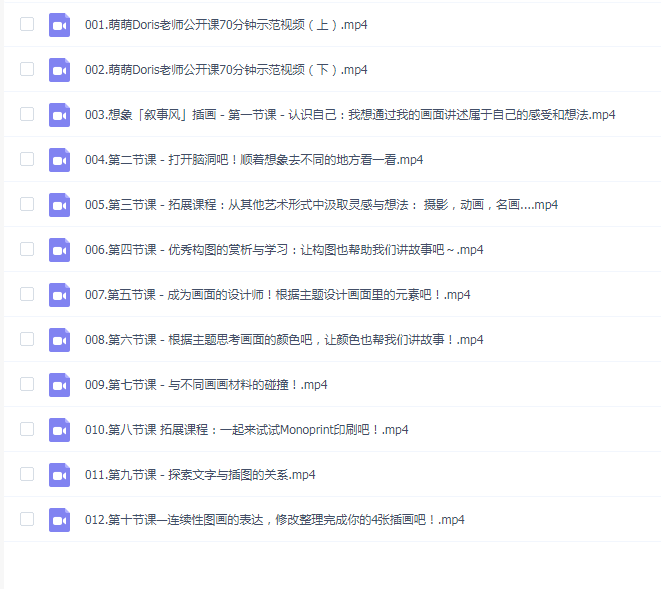The width and height of the screenshot is (661, 589).
Task: Open video 002 Doris公开课示范视频（下）
Action: (x=225, y=70)
